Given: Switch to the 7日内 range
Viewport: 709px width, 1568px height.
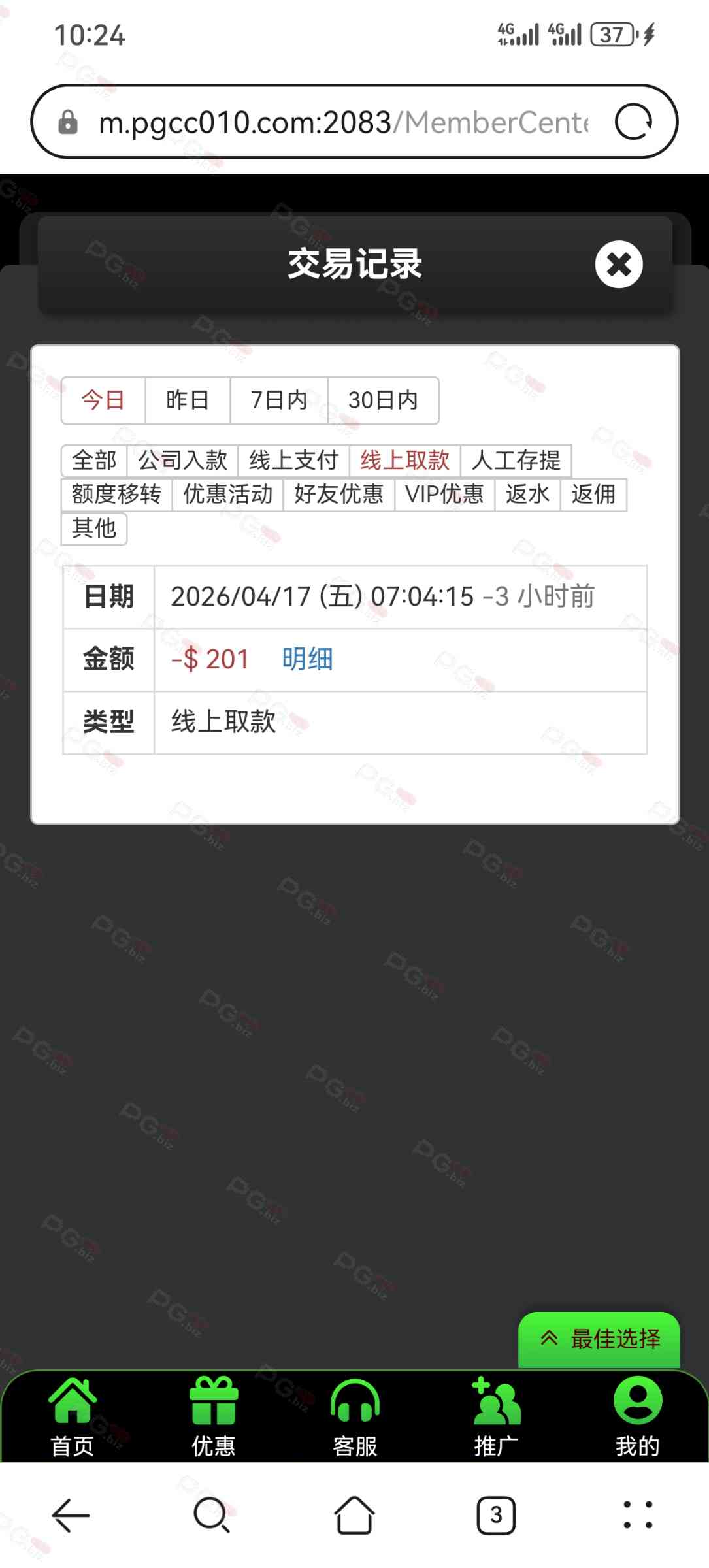Looking at the screenshot, I should click(x=279, y=400).
